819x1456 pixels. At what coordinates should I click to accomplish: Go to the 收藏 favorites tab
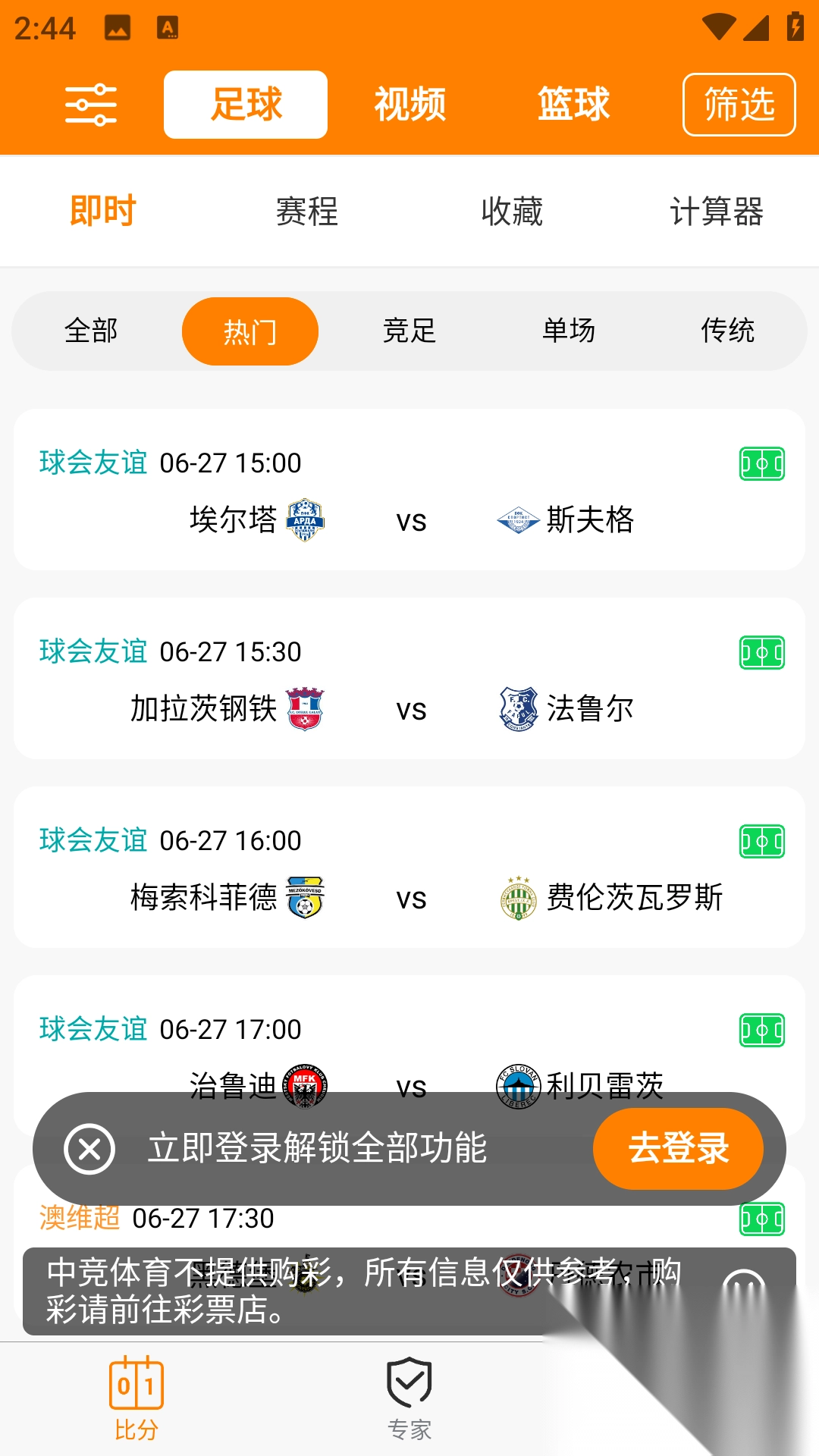(512, 212)
